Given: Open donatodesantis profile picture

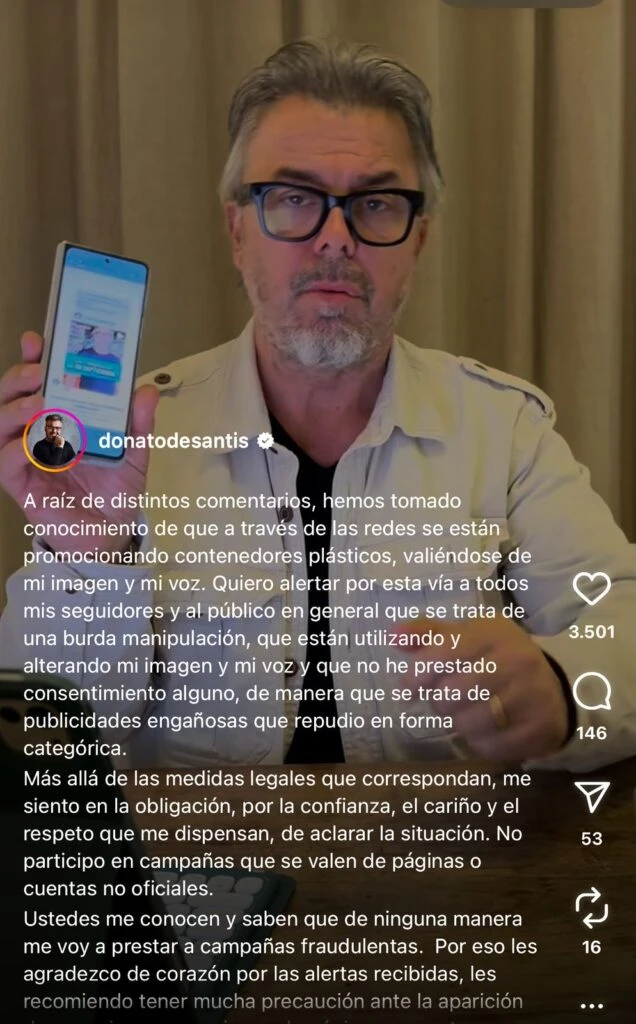Looking at the screenshot, I should pyautogui.click(x=54, y=440).
